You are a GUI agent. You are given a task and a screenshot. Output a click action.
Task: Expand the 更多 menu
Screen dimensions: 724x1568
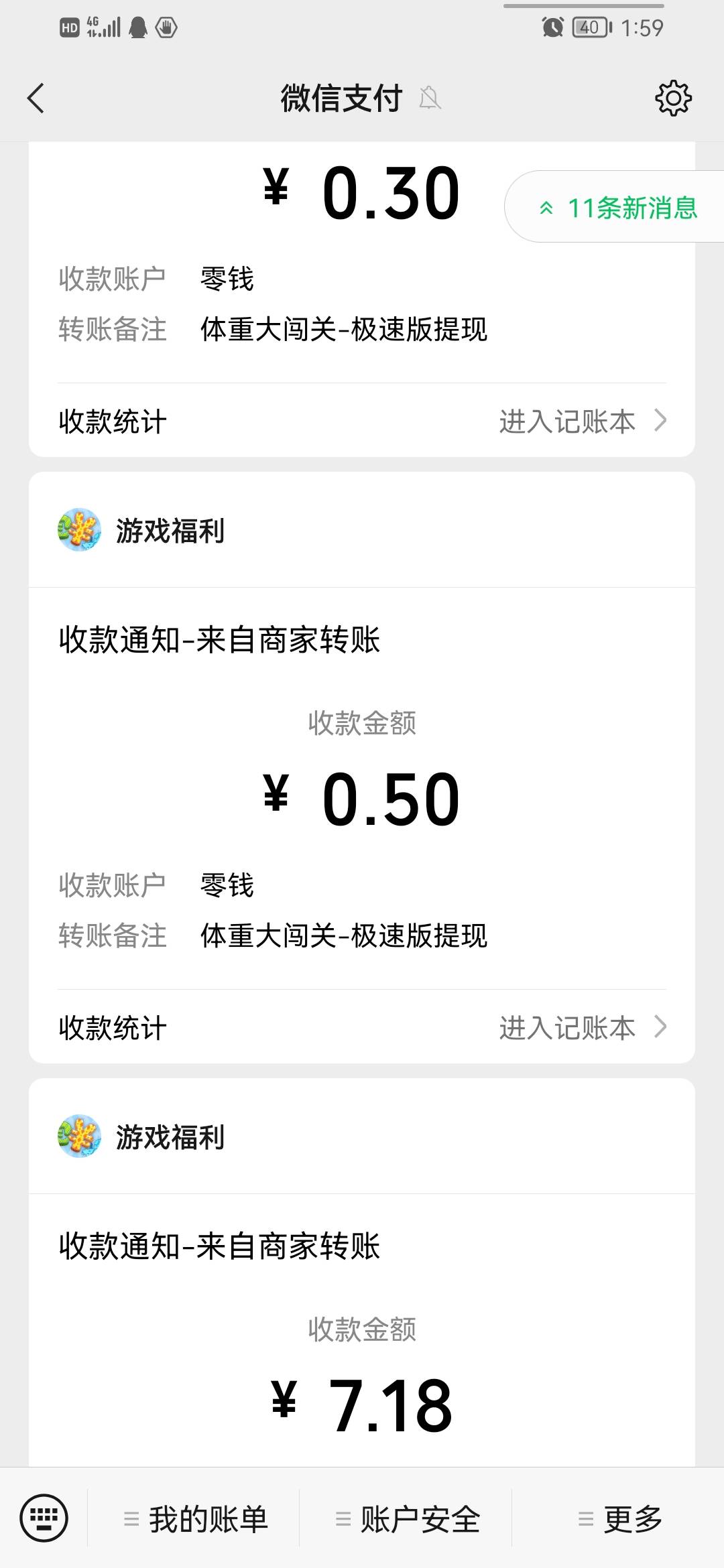(x=620, y=1519)
